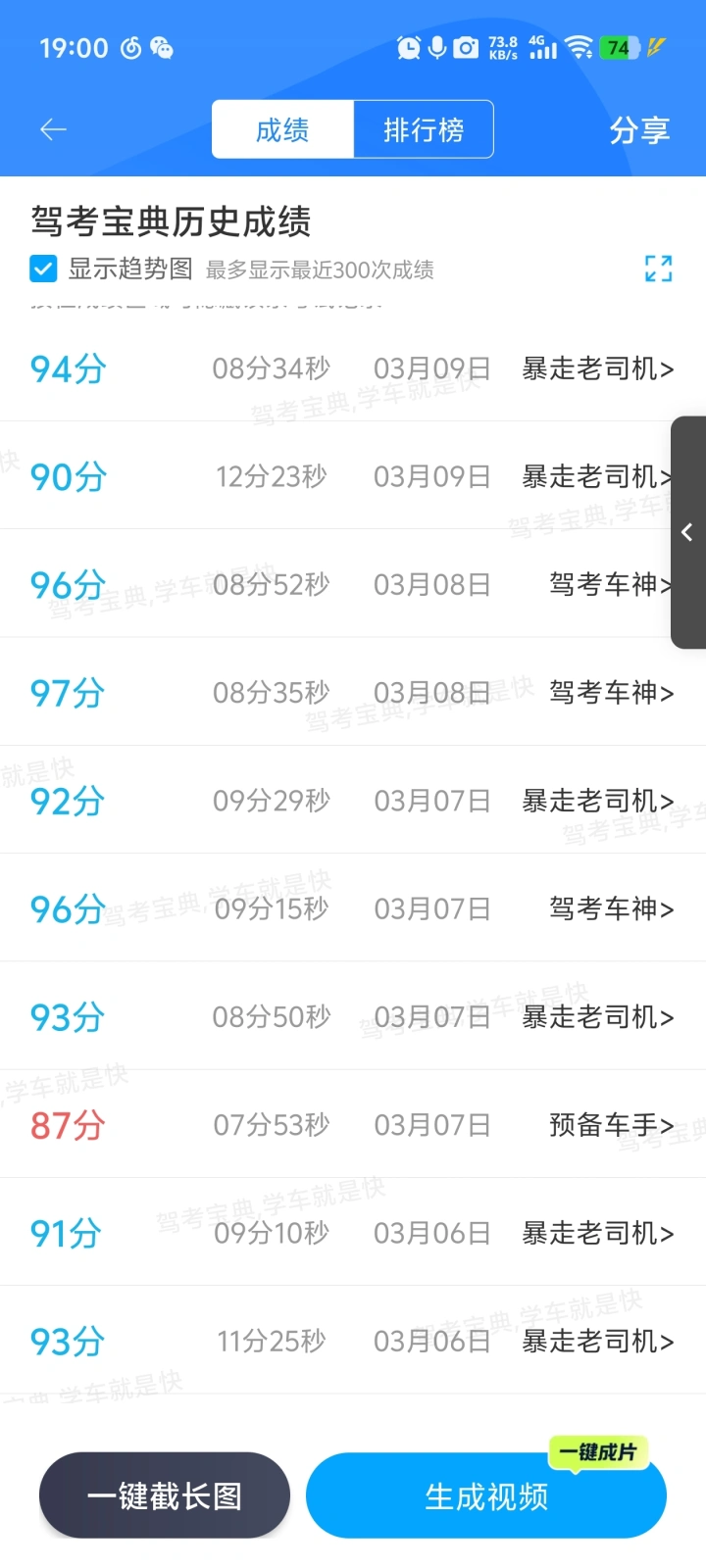
Task: Tap 生成视频 to generate a video
Action: [486, 1495]
